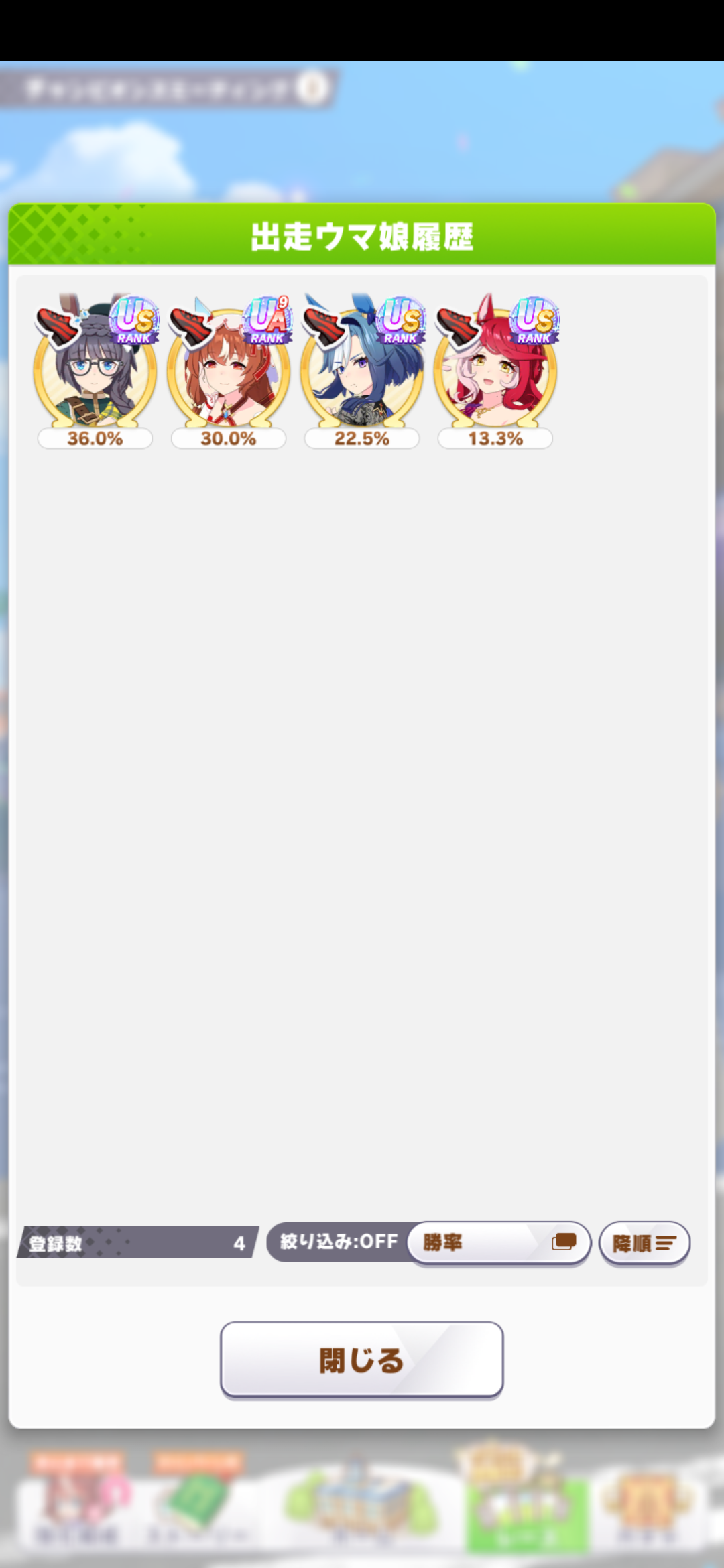Toggle the 降順 sort order button
This screenshot has height=1568, width=724.
(644, 1243)
